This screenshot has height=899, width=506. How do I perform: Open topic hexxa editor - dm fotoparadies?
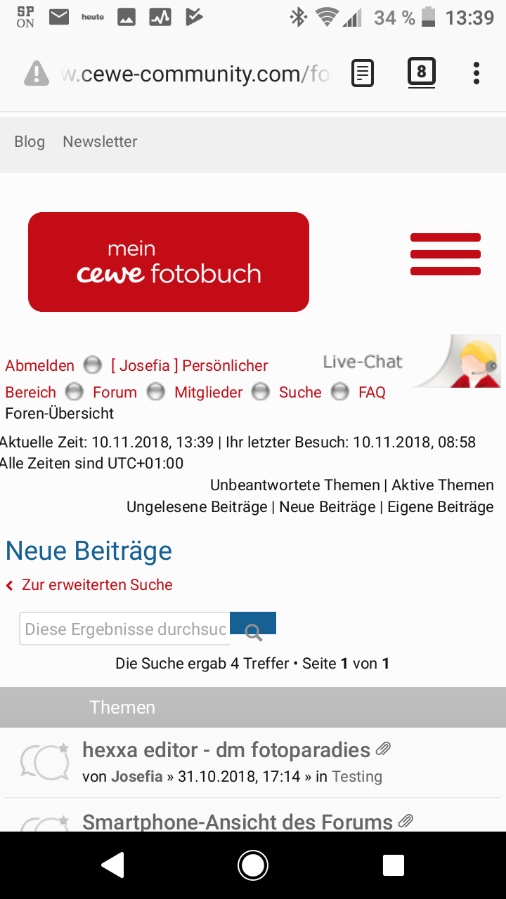tap(226, 750)
